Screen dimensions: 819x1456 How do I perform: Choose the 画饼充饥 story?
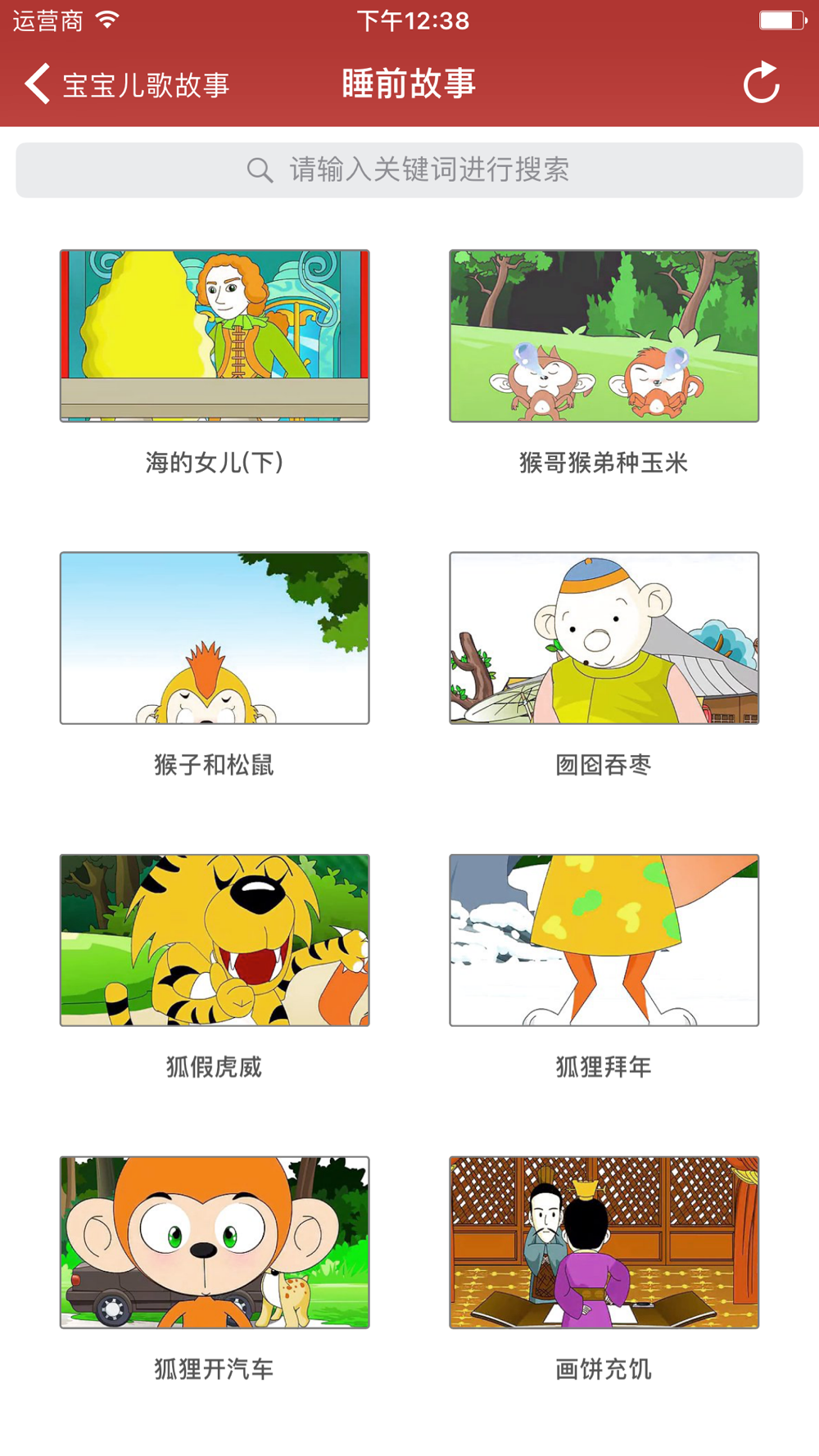coord(604,1242)
